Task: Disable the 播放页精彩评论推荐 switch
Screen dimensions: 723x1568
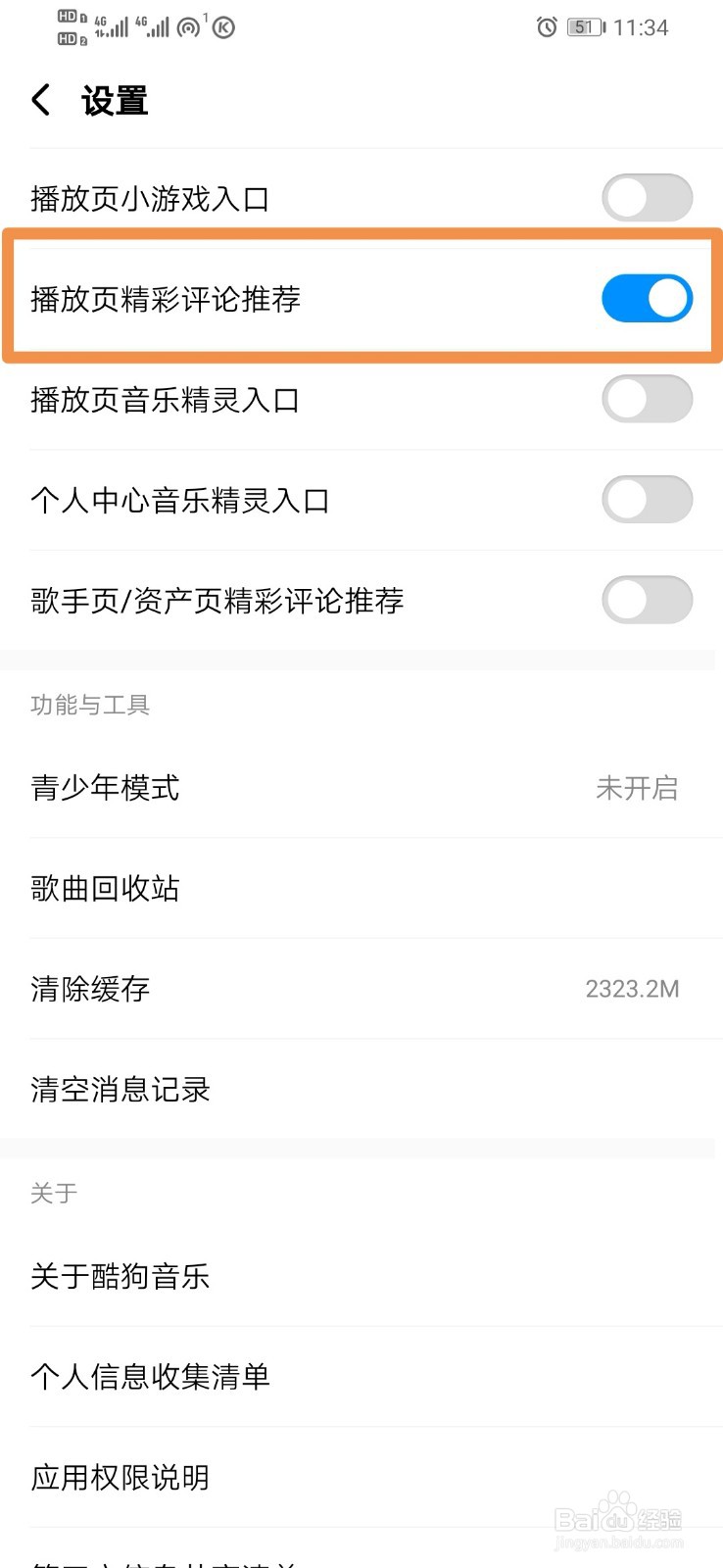Action: [647, 298]
